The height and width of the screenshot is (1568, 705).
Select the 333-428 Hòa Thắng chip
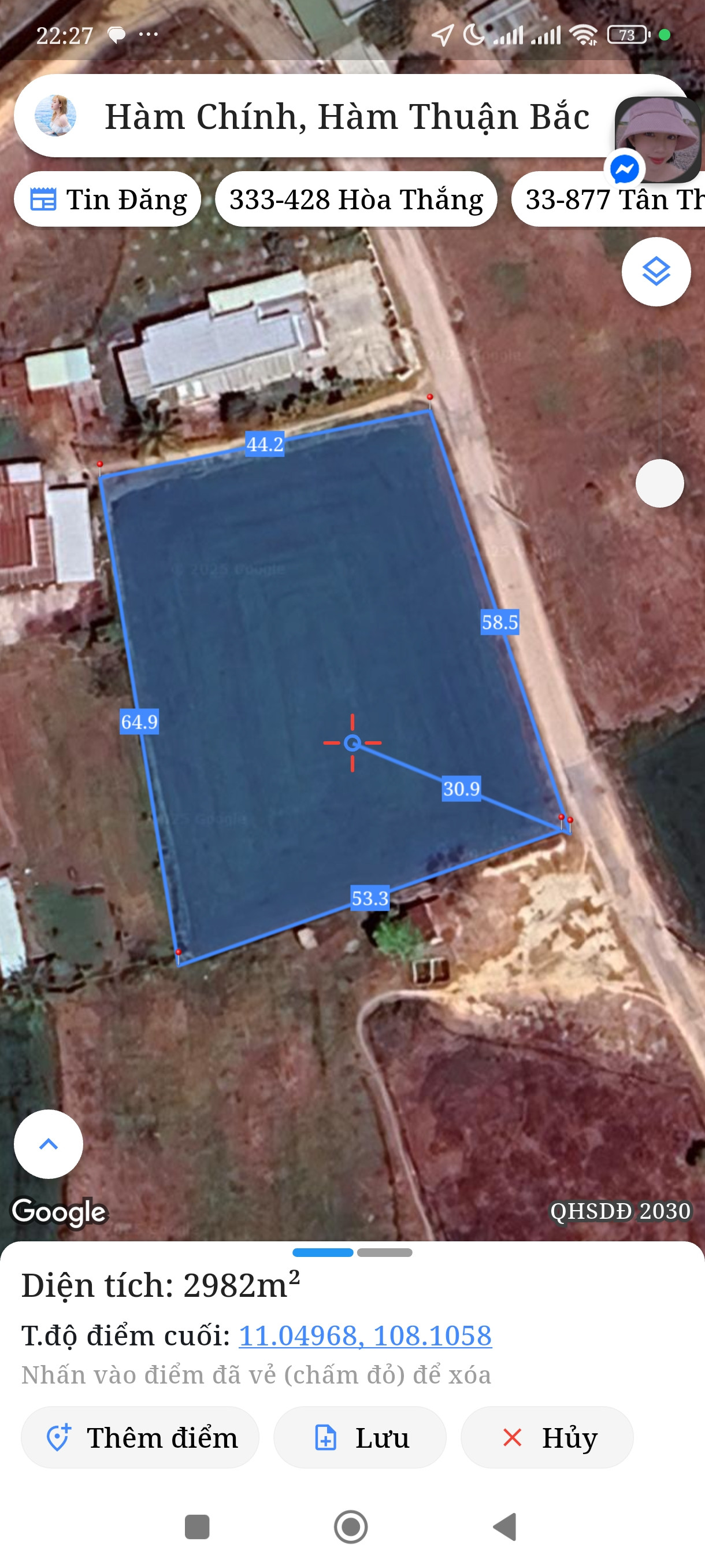[x=356, y=199]
